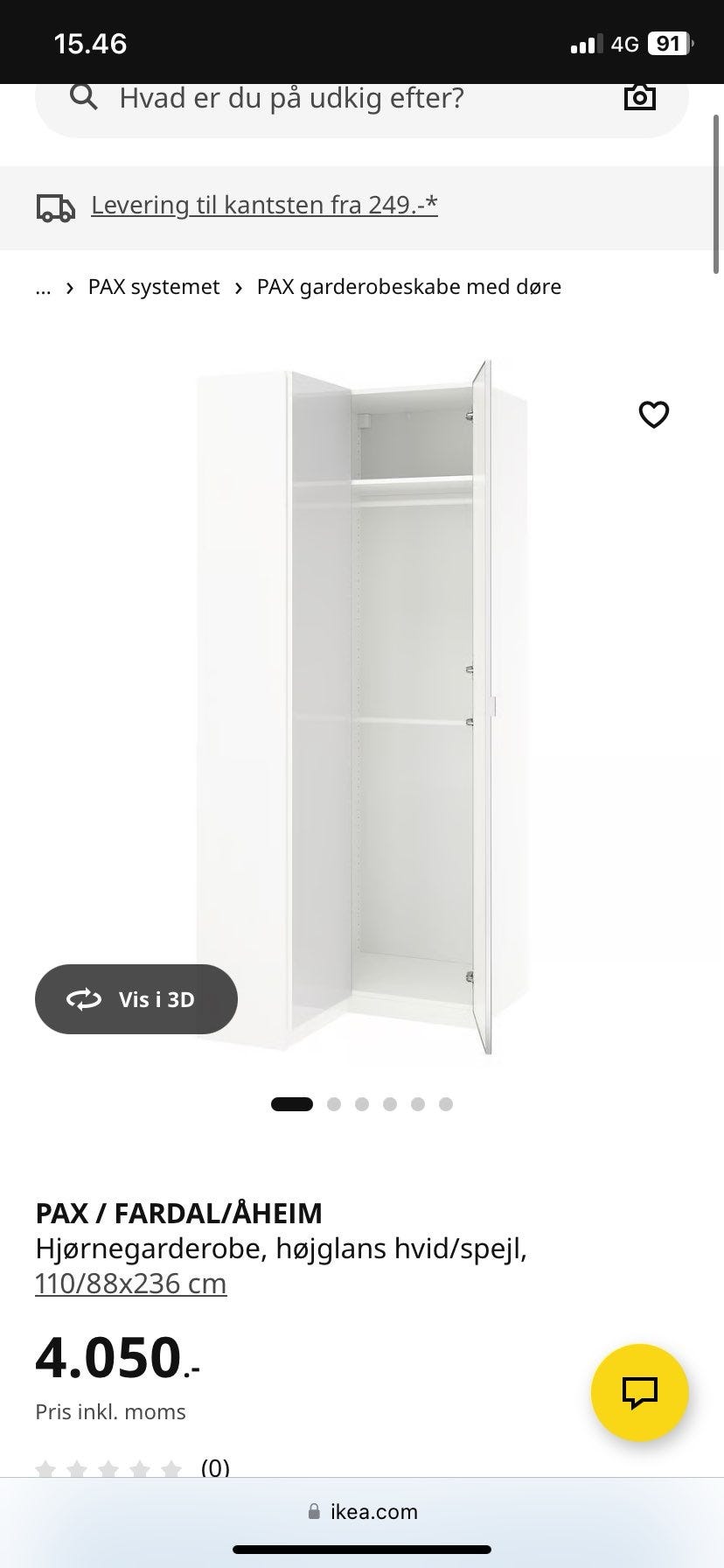724x1568 pixels.
Task: Expand the collapsed breadcrumb ellipsis
Action: click(43, 287)
